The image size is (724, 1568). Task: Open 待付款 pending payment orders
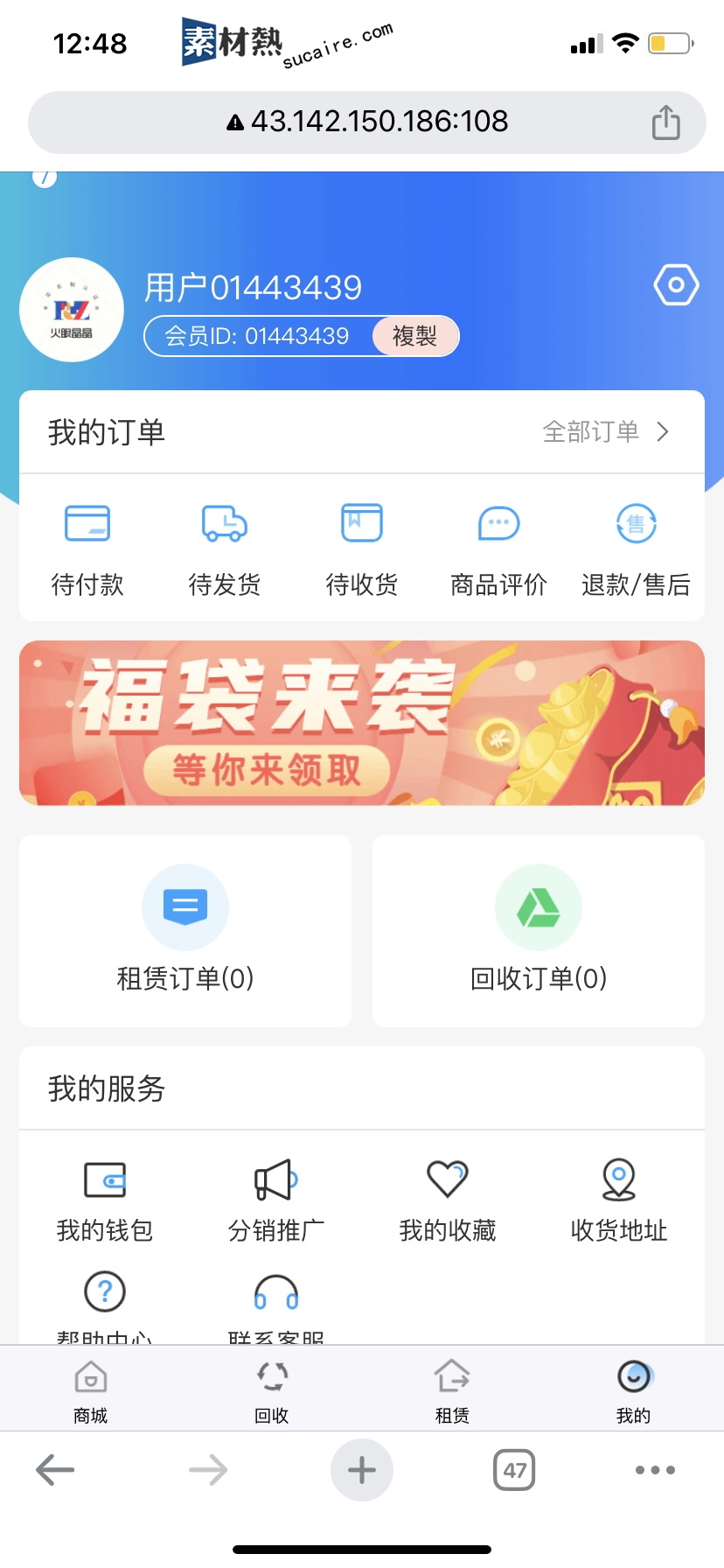[87, 549]
